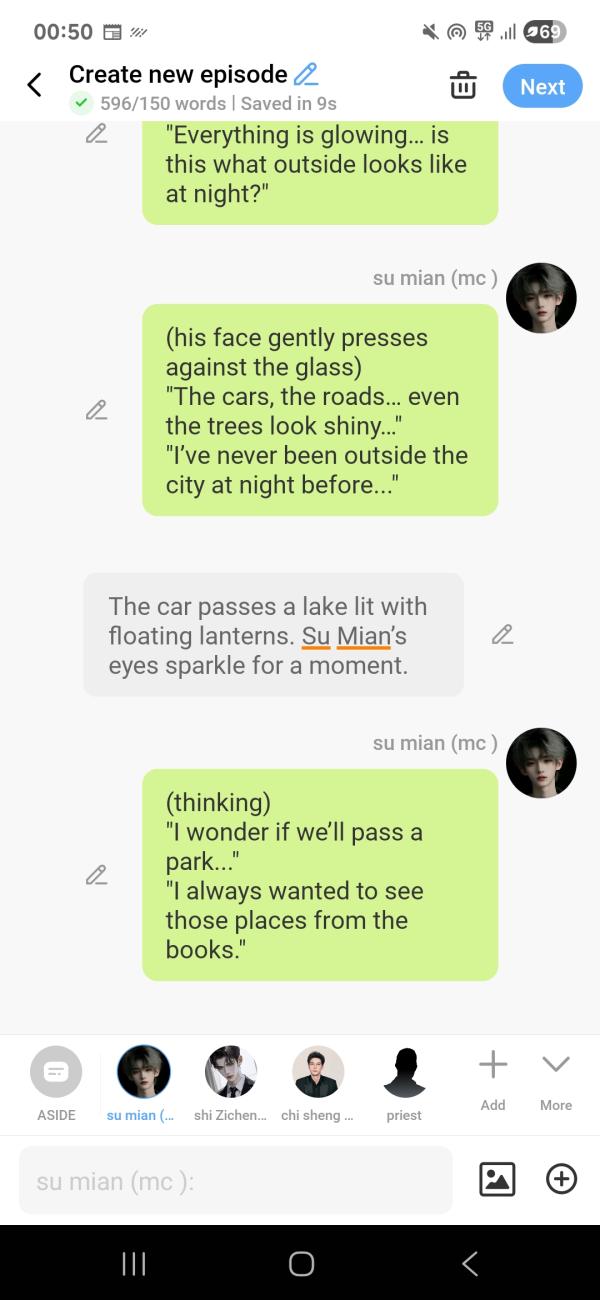This screenshot has width=600, height=1300.
Task: Edit the "his face gently presses" message
Action: pyautogui.click(x=96, y=410)
